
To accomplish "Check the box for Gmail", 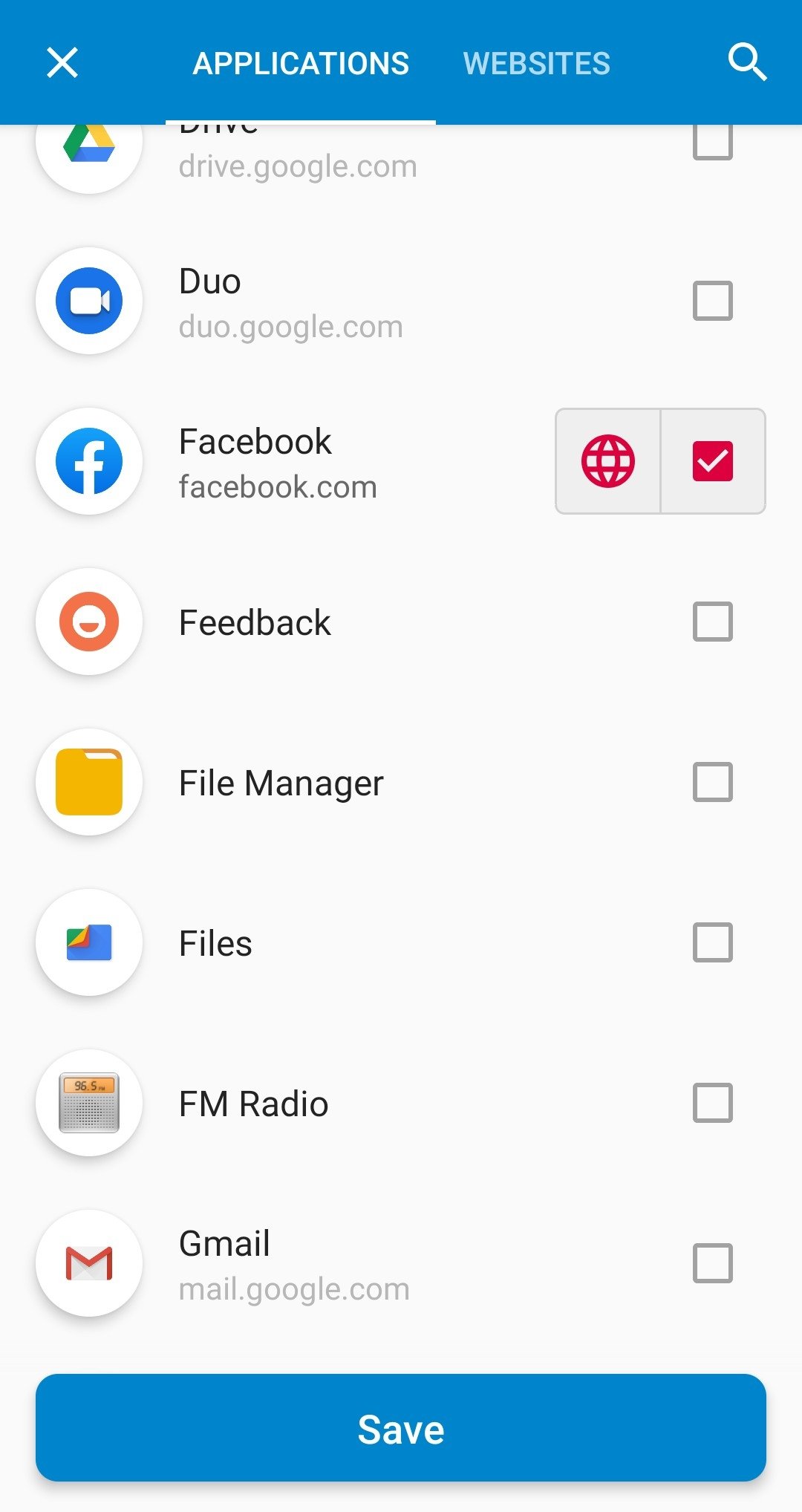I will coord(713,1263).
